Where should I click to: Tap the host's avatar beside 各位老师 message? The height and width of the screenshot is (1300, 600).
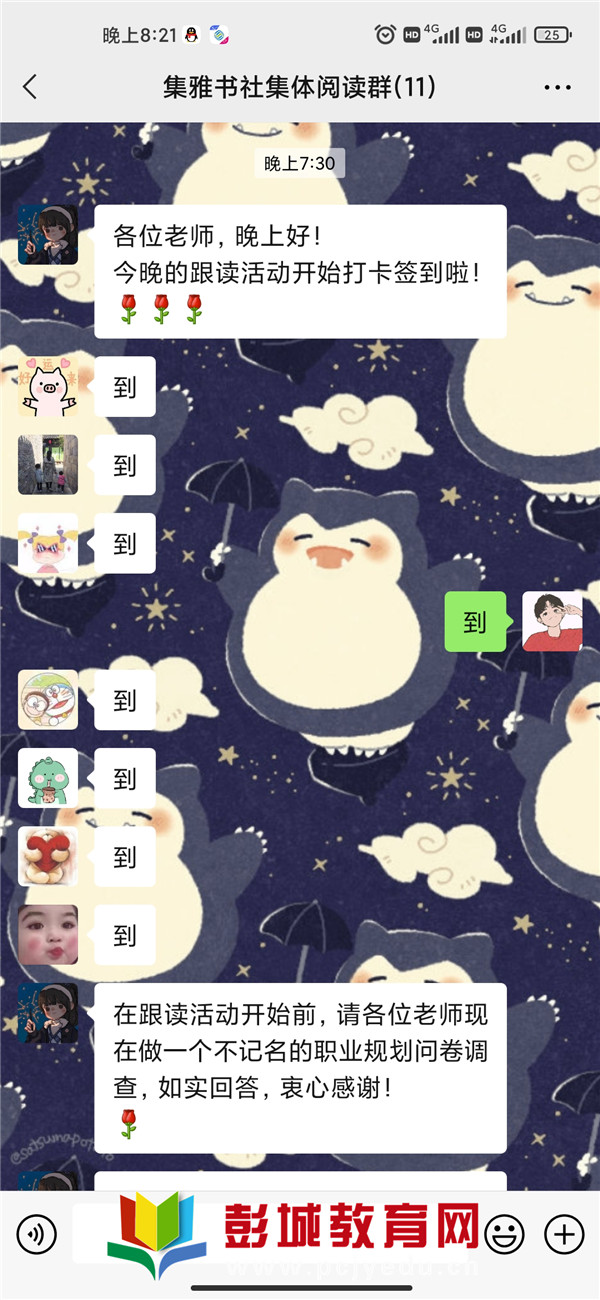[x=48, y=235]
